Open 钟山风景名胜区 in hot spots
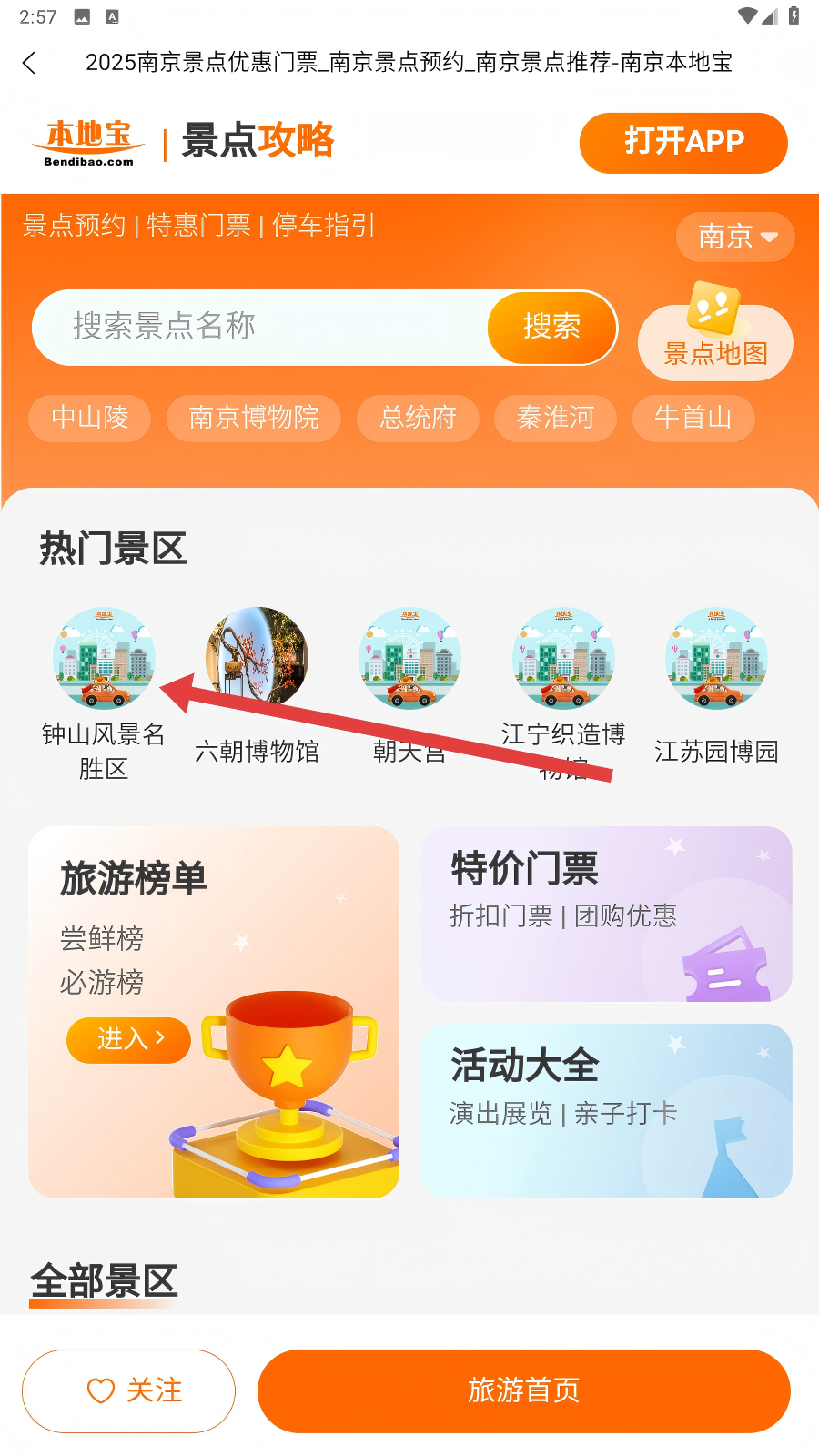 104,659
